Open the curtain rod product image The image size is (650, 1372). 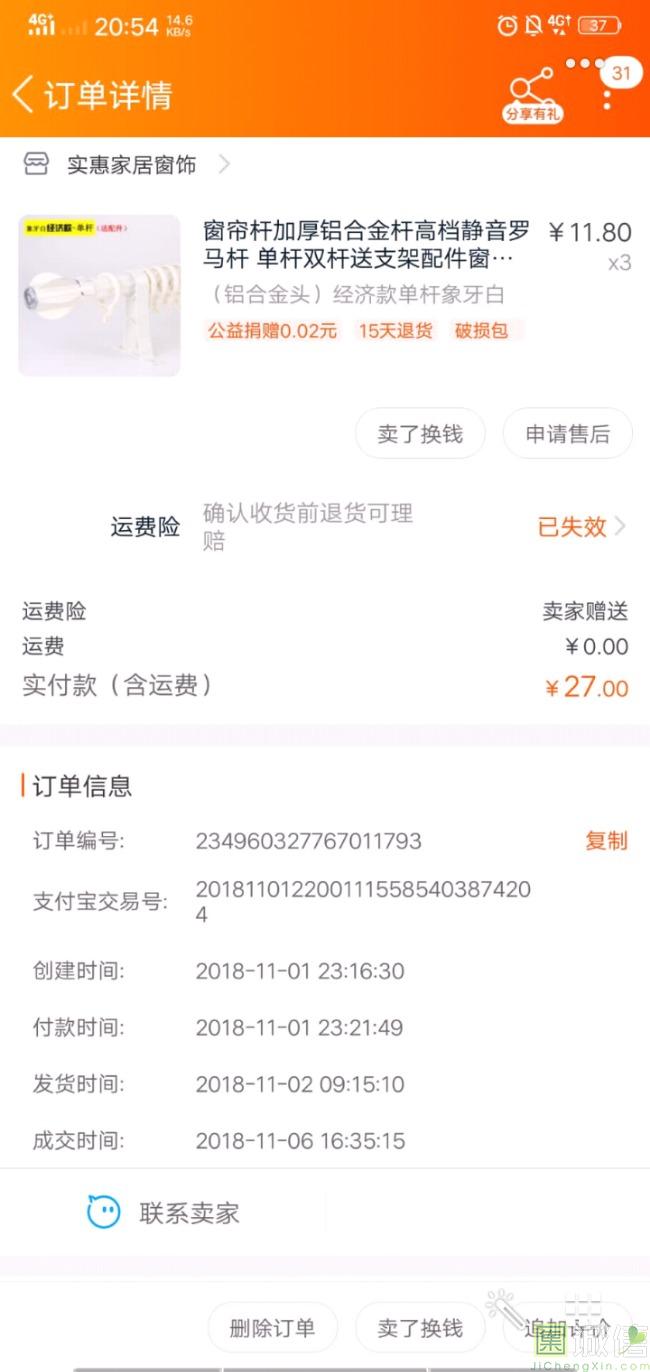pos(99,295)
